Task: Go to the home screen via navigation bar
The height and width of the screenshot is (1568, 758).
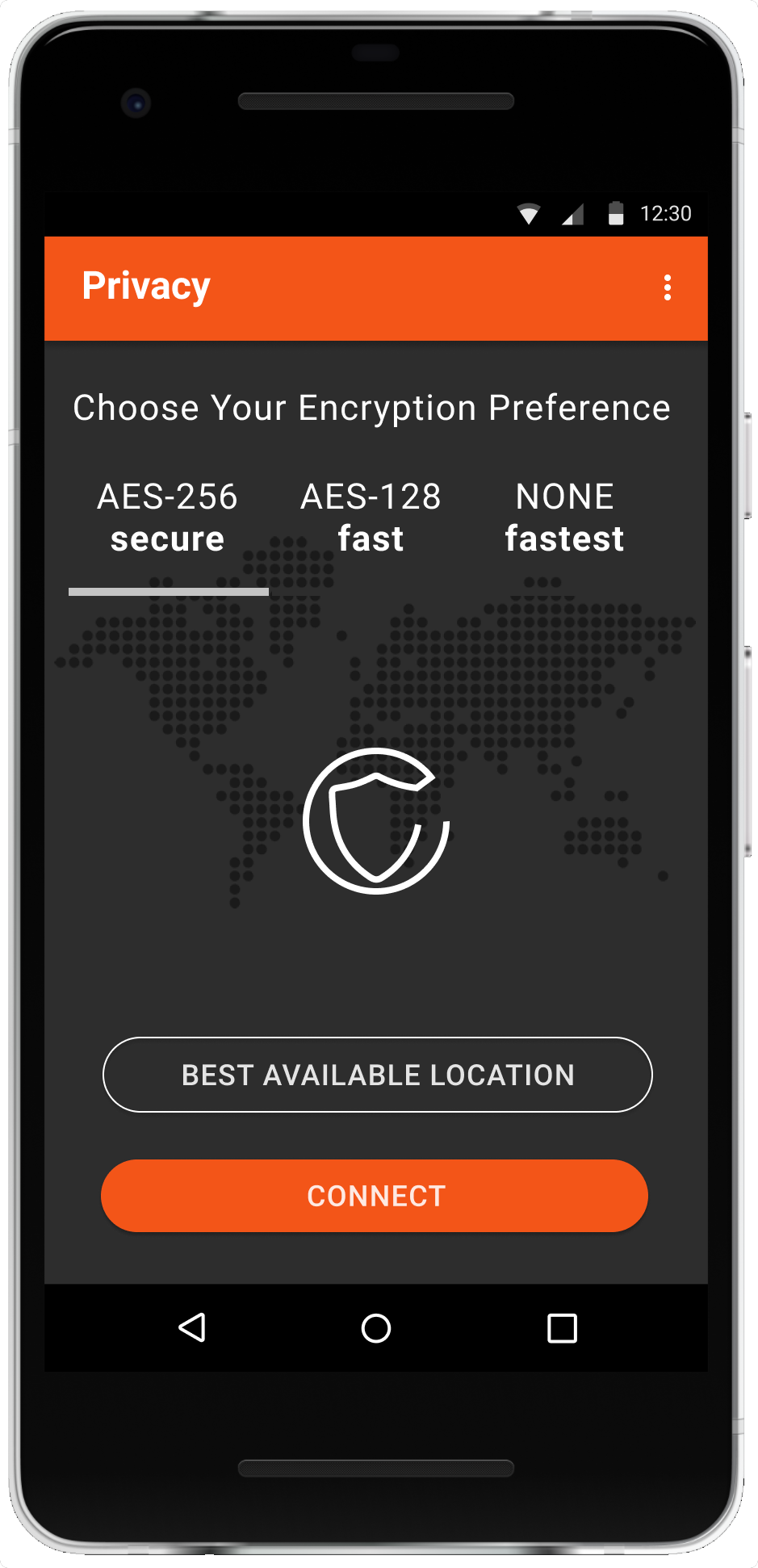Action: [x=376, y=1328]
